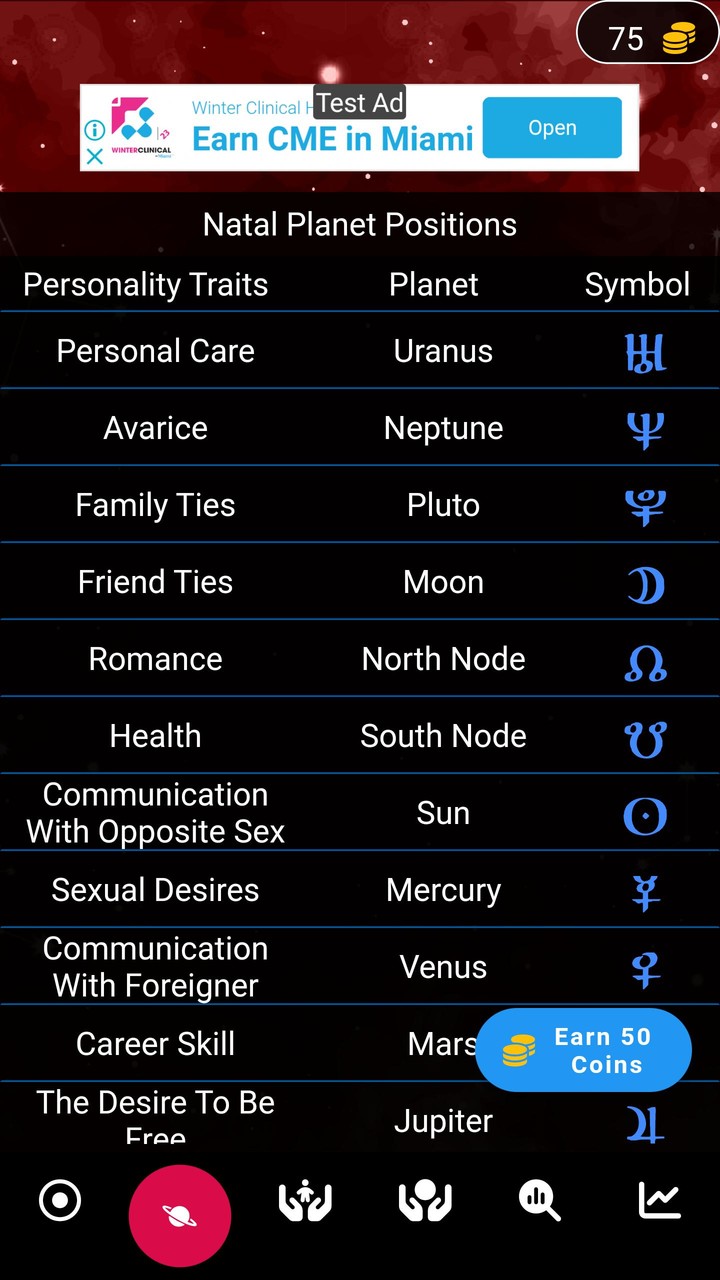Tap the Uranus symbol

pyautogui.click(x=645, y=353)
